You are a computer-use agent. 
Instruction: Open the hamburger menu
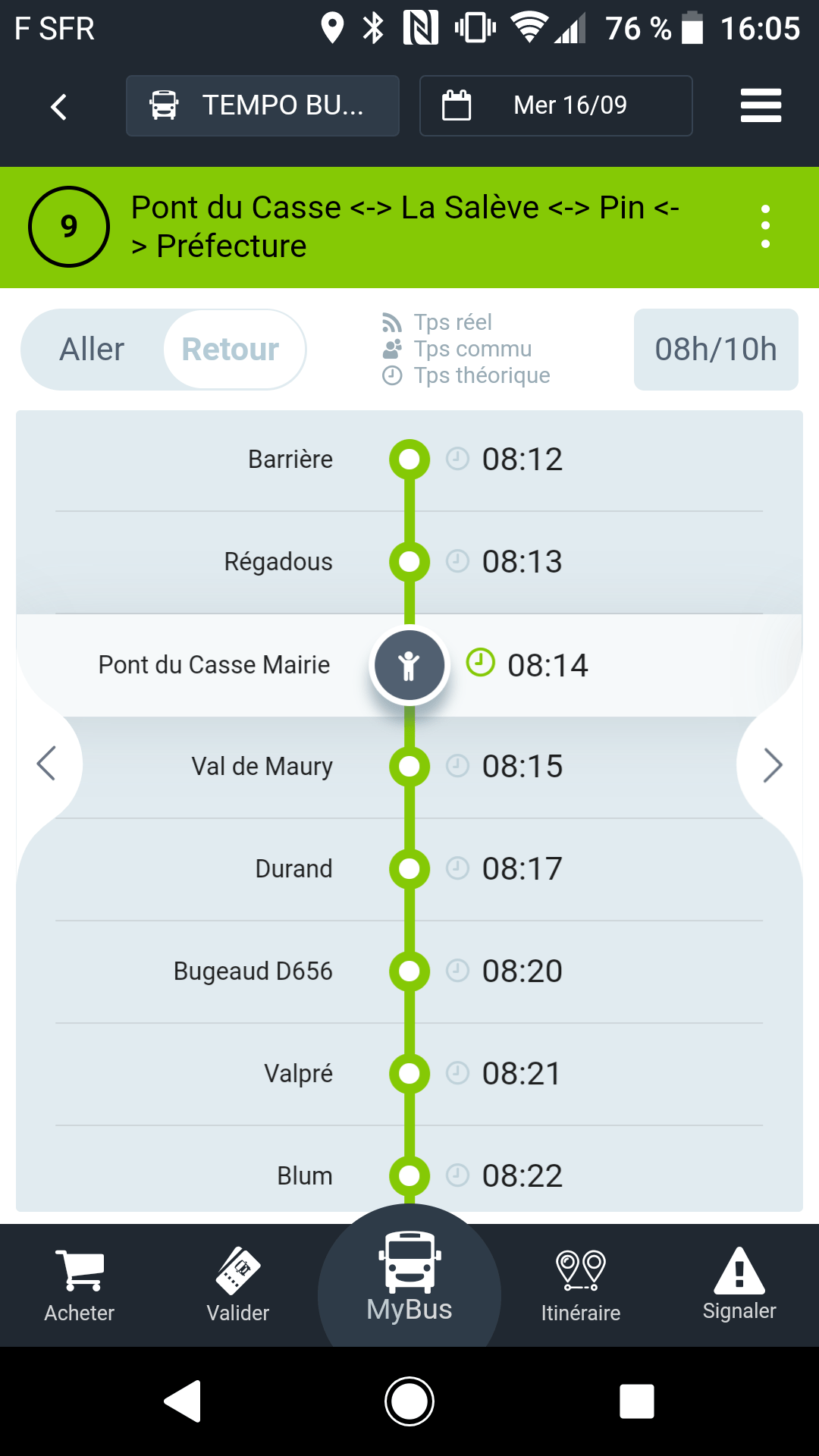pos(761,105)
